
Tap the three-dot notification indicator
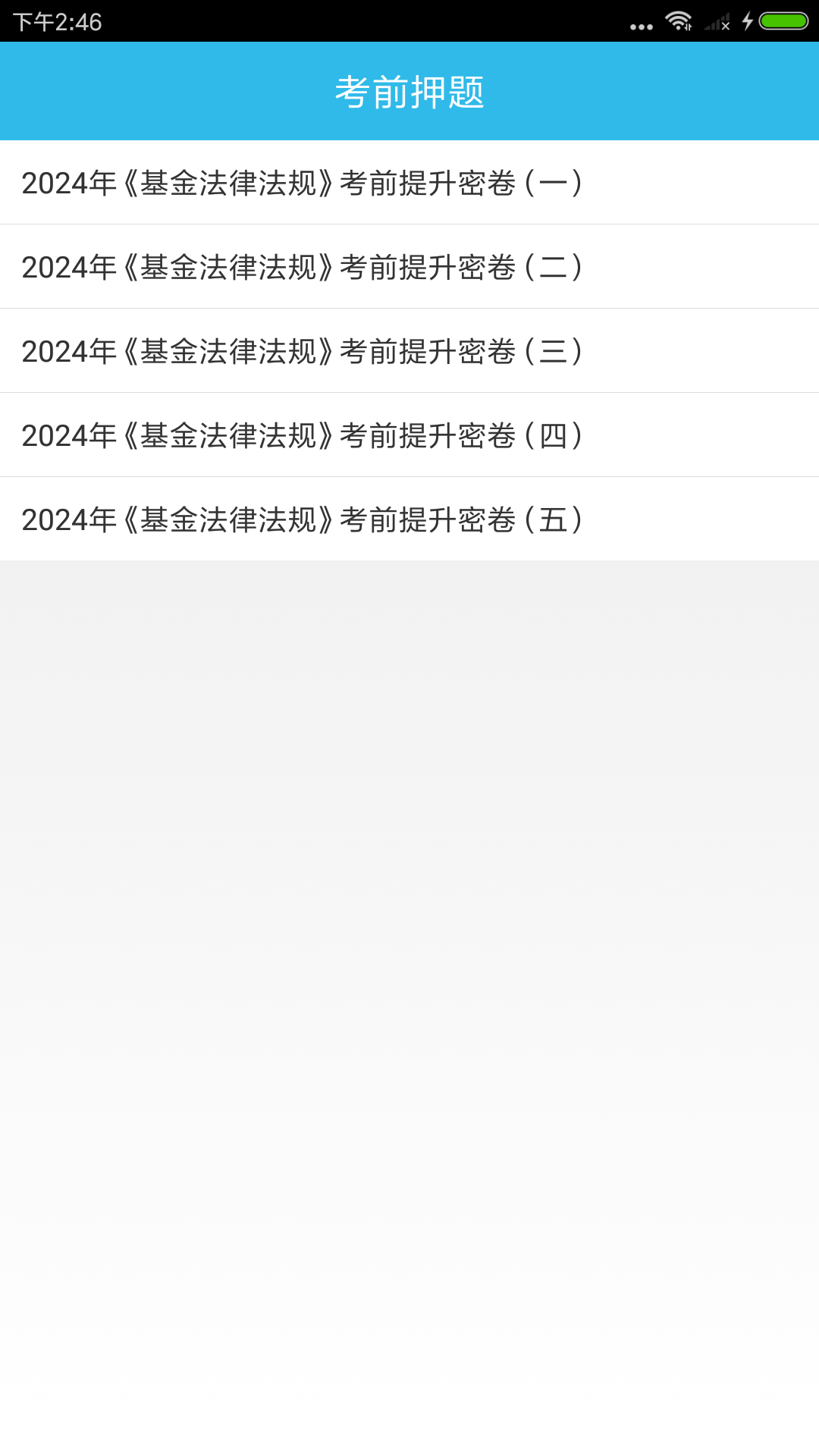click(x=641, y=25)
